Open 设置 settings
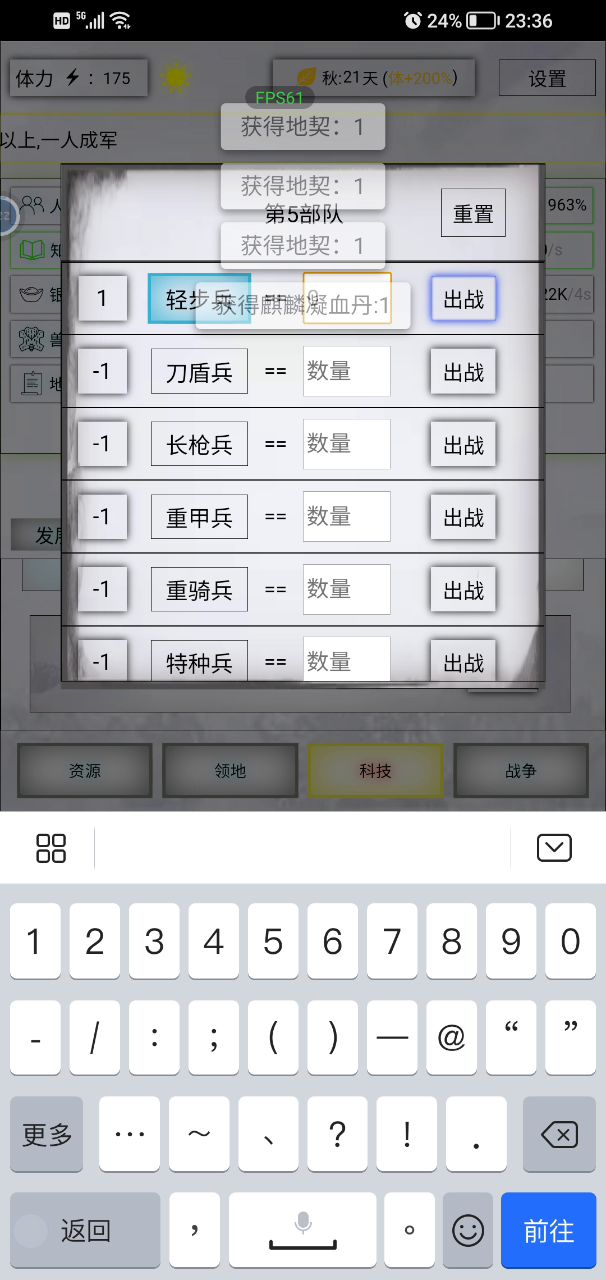The image size is (606, 1280). click(546, 78)
